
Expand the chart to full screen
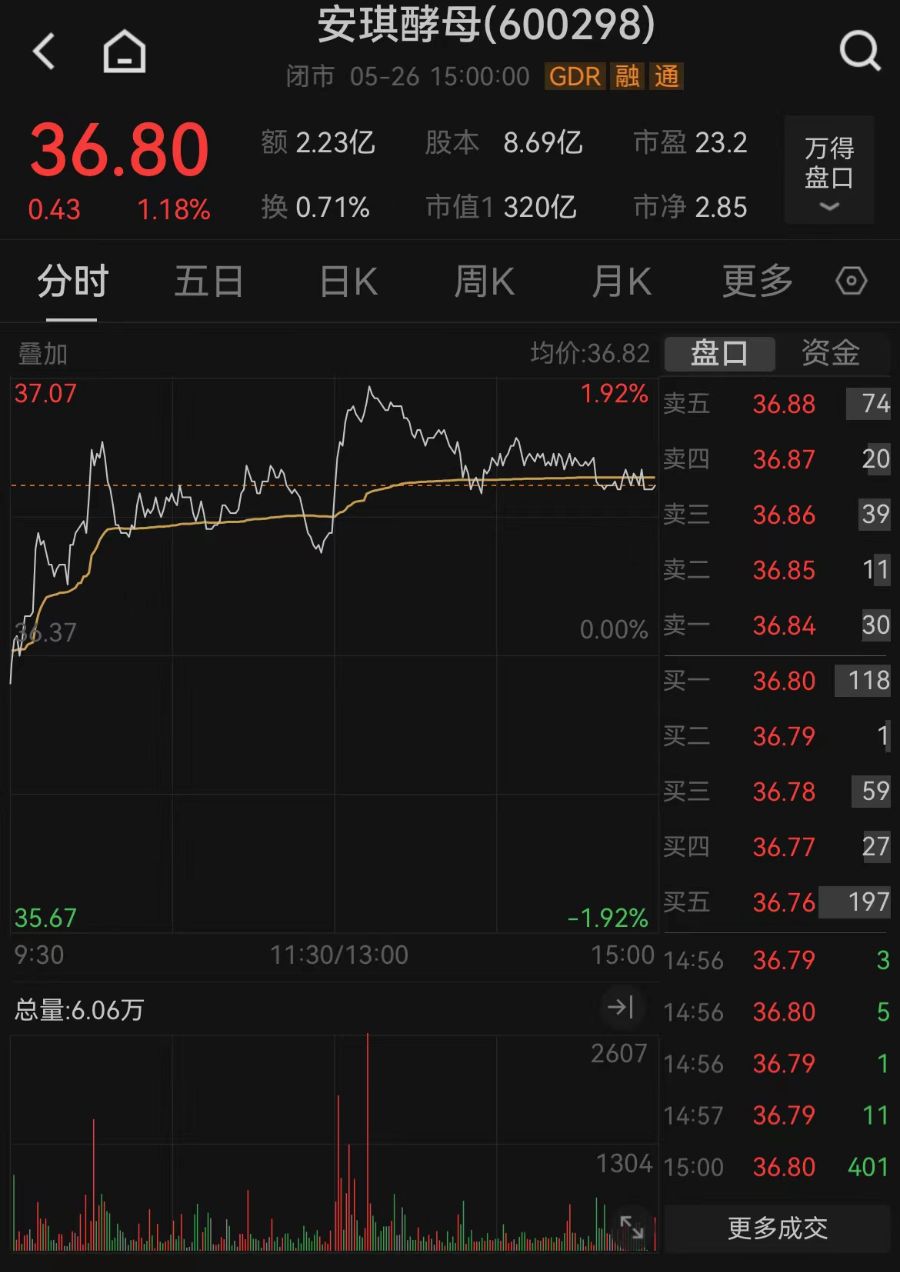631,1227
